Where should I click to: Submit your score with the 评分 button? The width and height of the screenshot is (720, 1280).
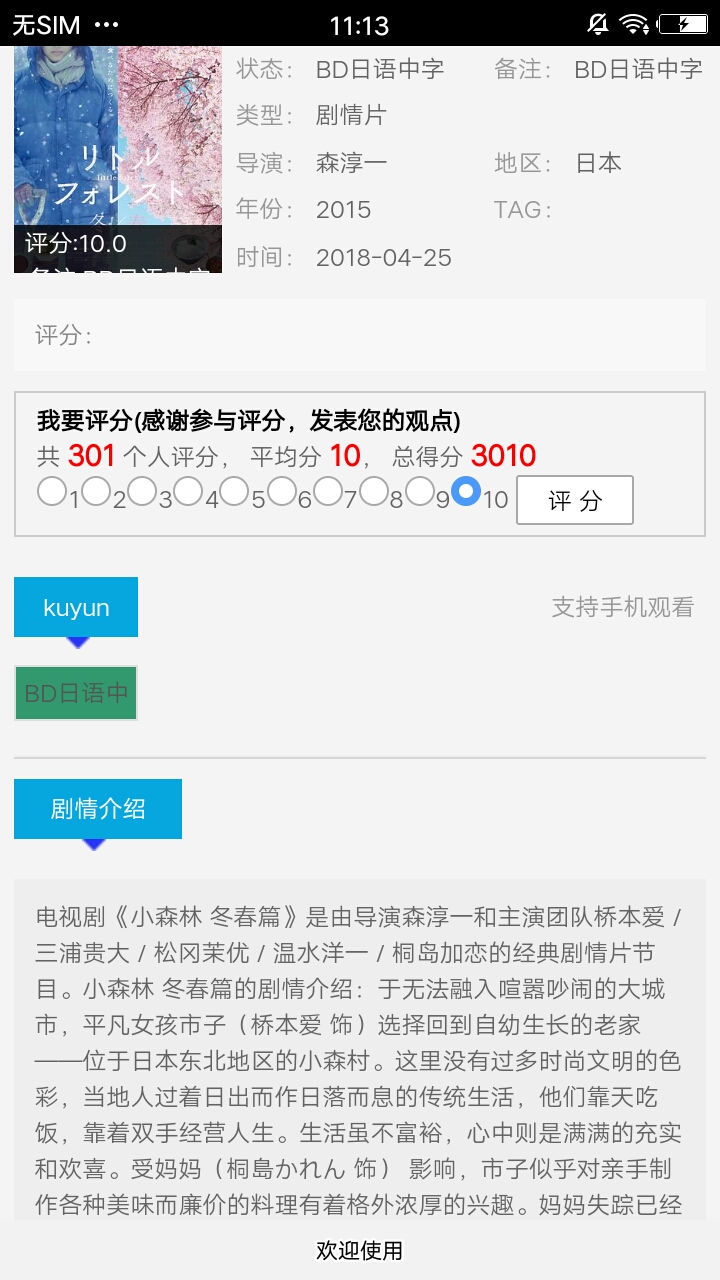click(x=574, y=499)
